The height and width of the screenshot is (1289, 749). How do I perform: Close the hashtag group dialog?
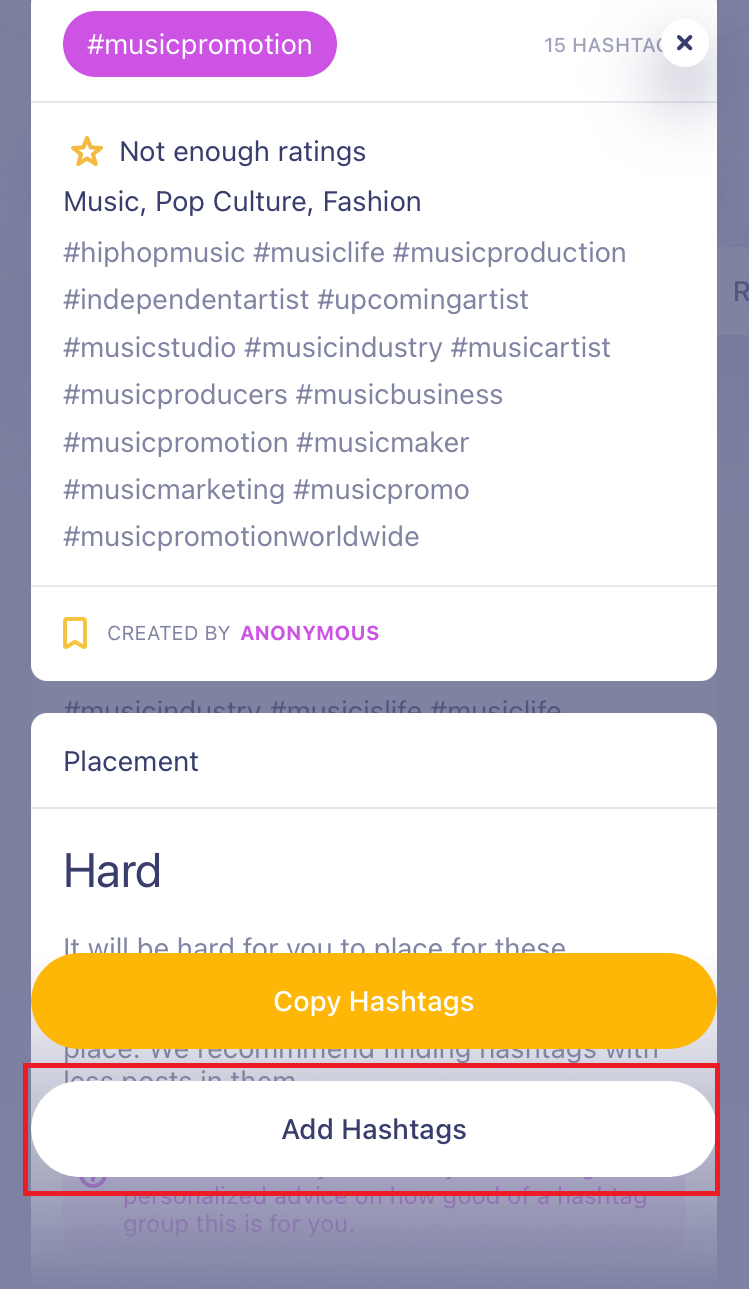tap(685, 43)
